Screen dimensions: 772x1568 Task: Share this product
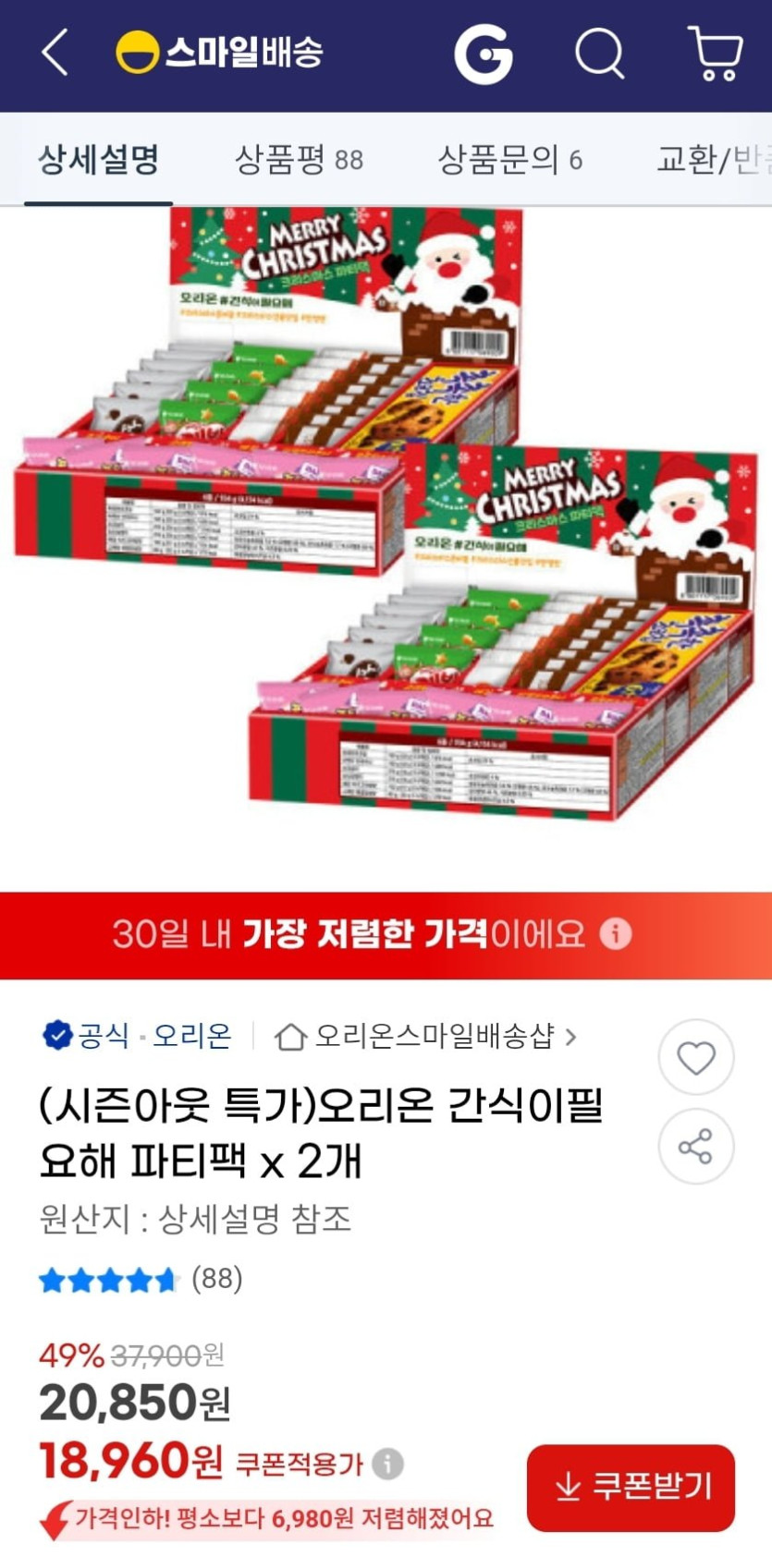click(696, 1147)
